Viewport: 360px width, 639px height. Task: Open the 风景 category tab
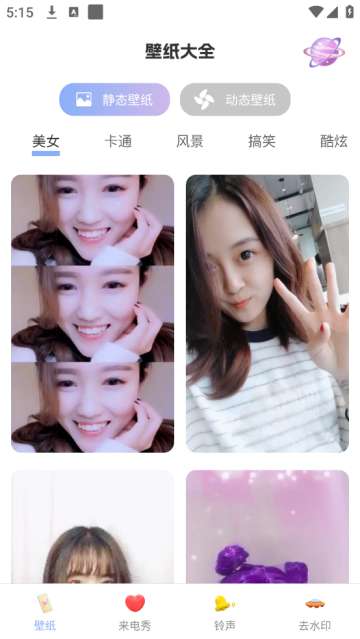click(190, 141)
